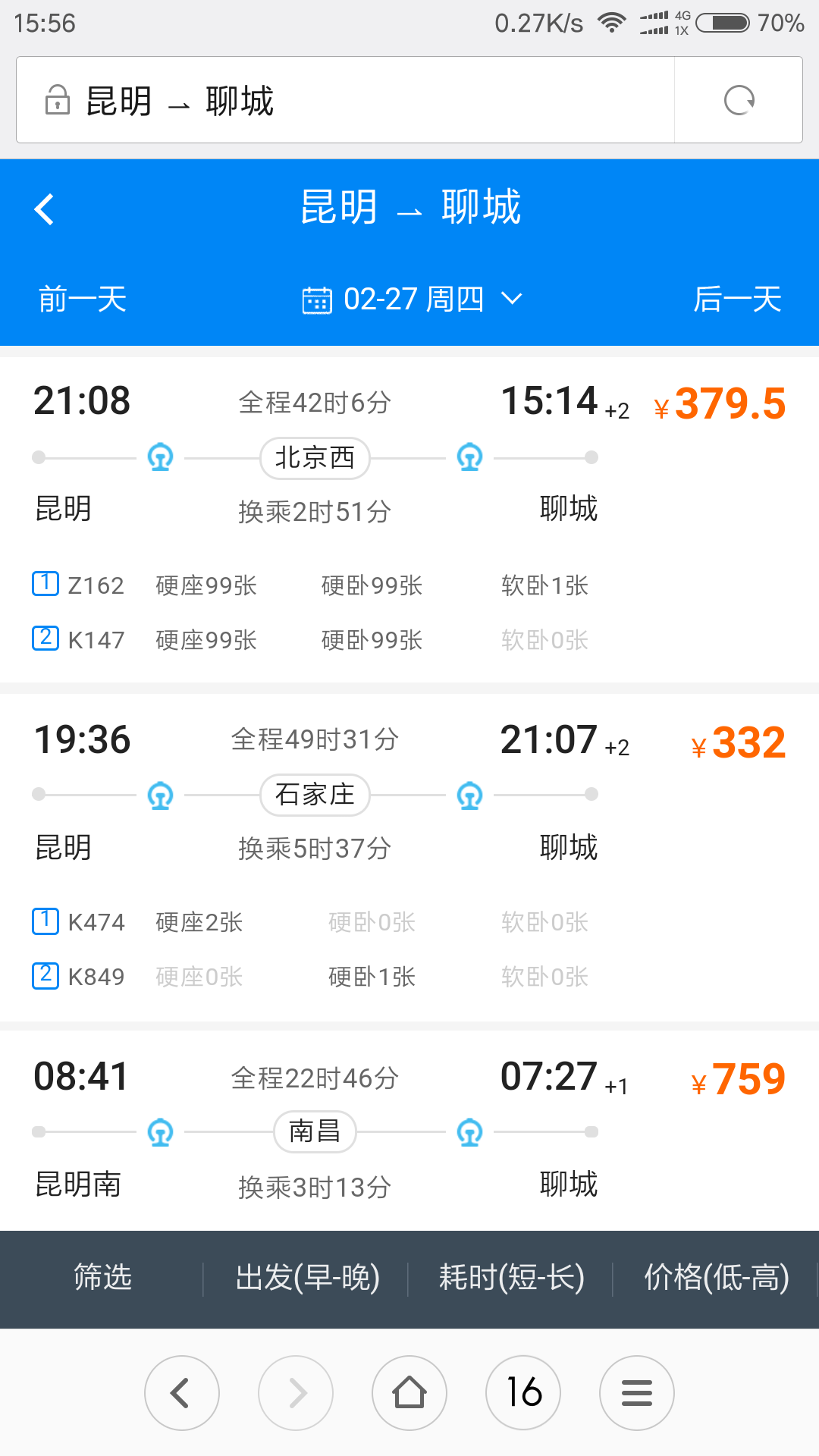Open the browser hamburger menu

[637, 1392]
